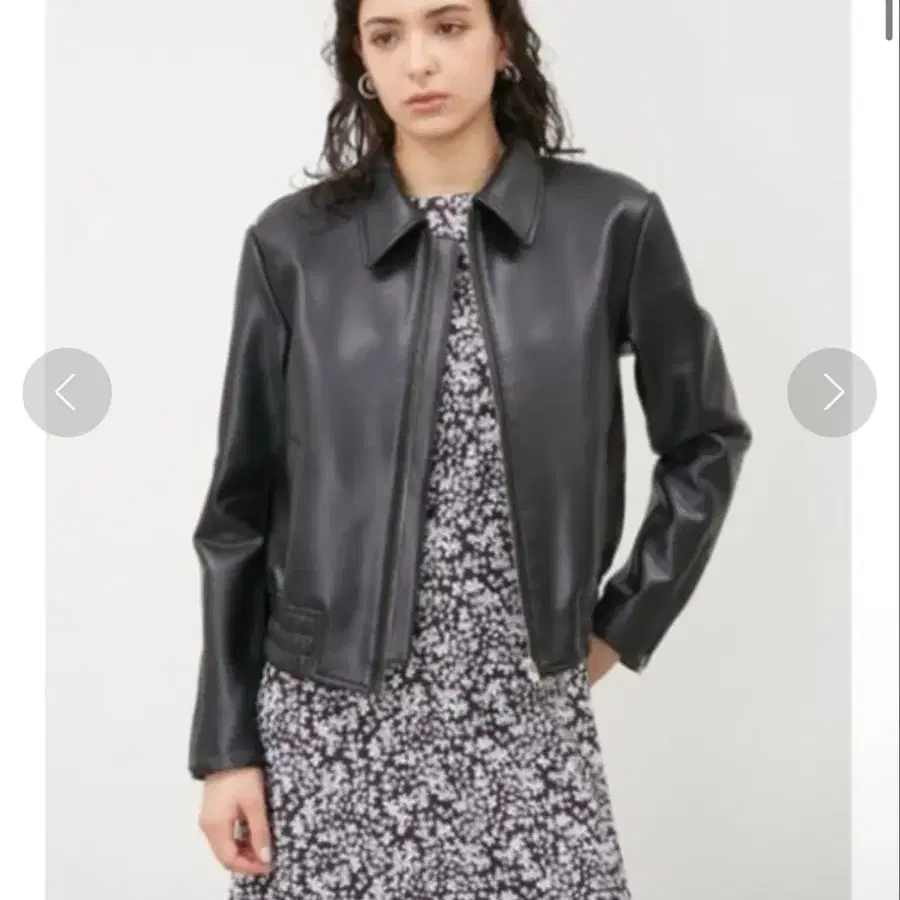This screenshot has width=900, height=900.
Task: Go to the previous product photo
Action: point(67,393)
